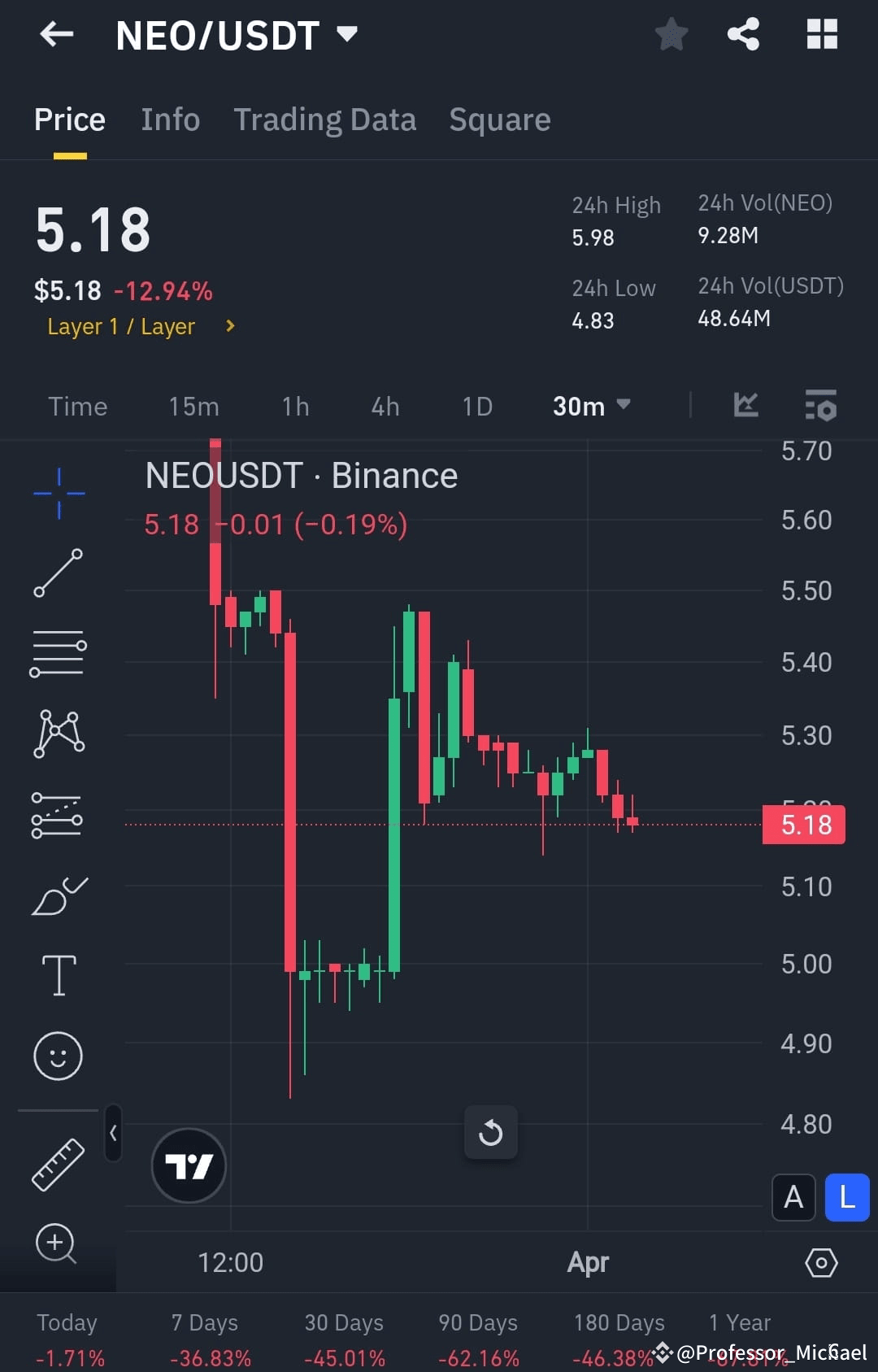Select the ruler measurement tool
The width and height of the screenshot is (878, 1372).
tap(58, 1165)
